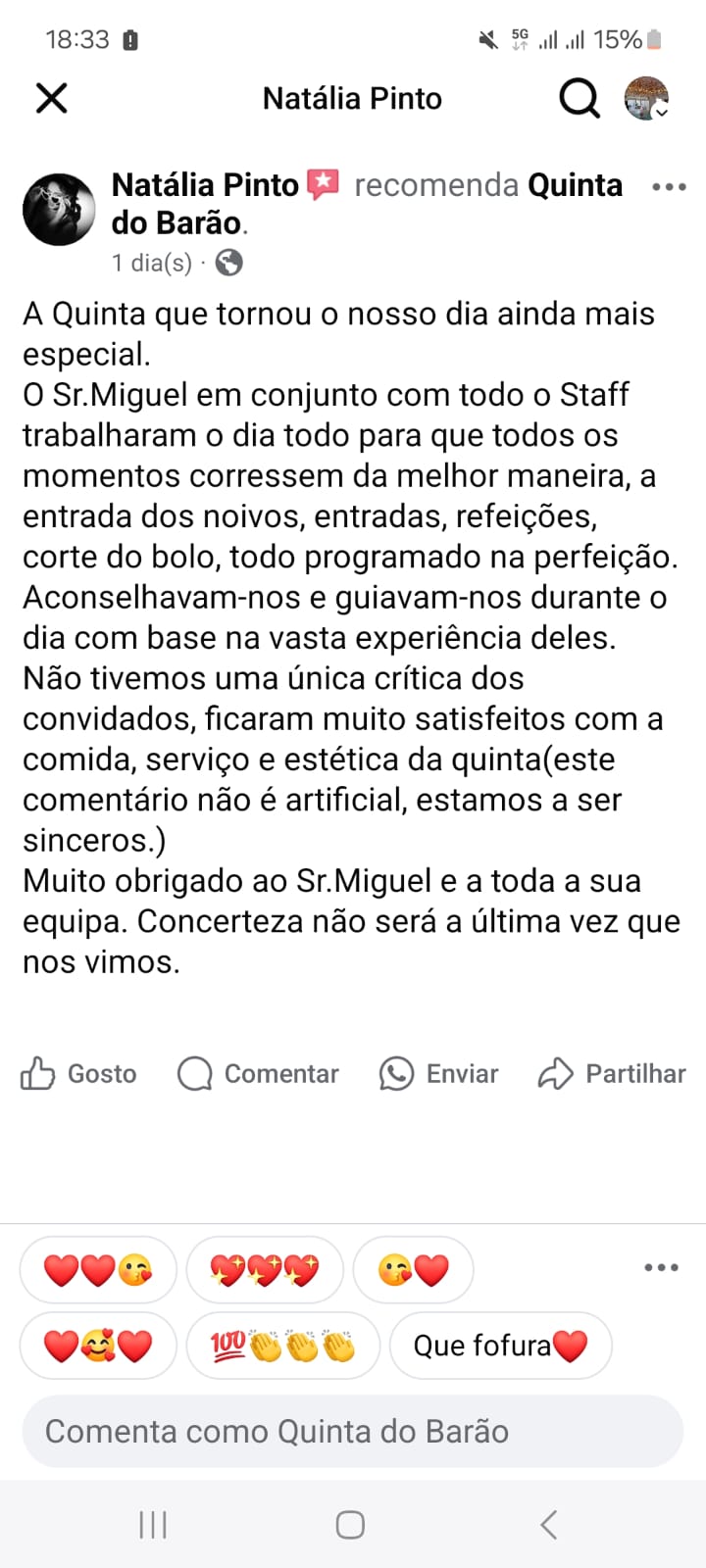Open the post's three-dot options menu

pos(669,187)
